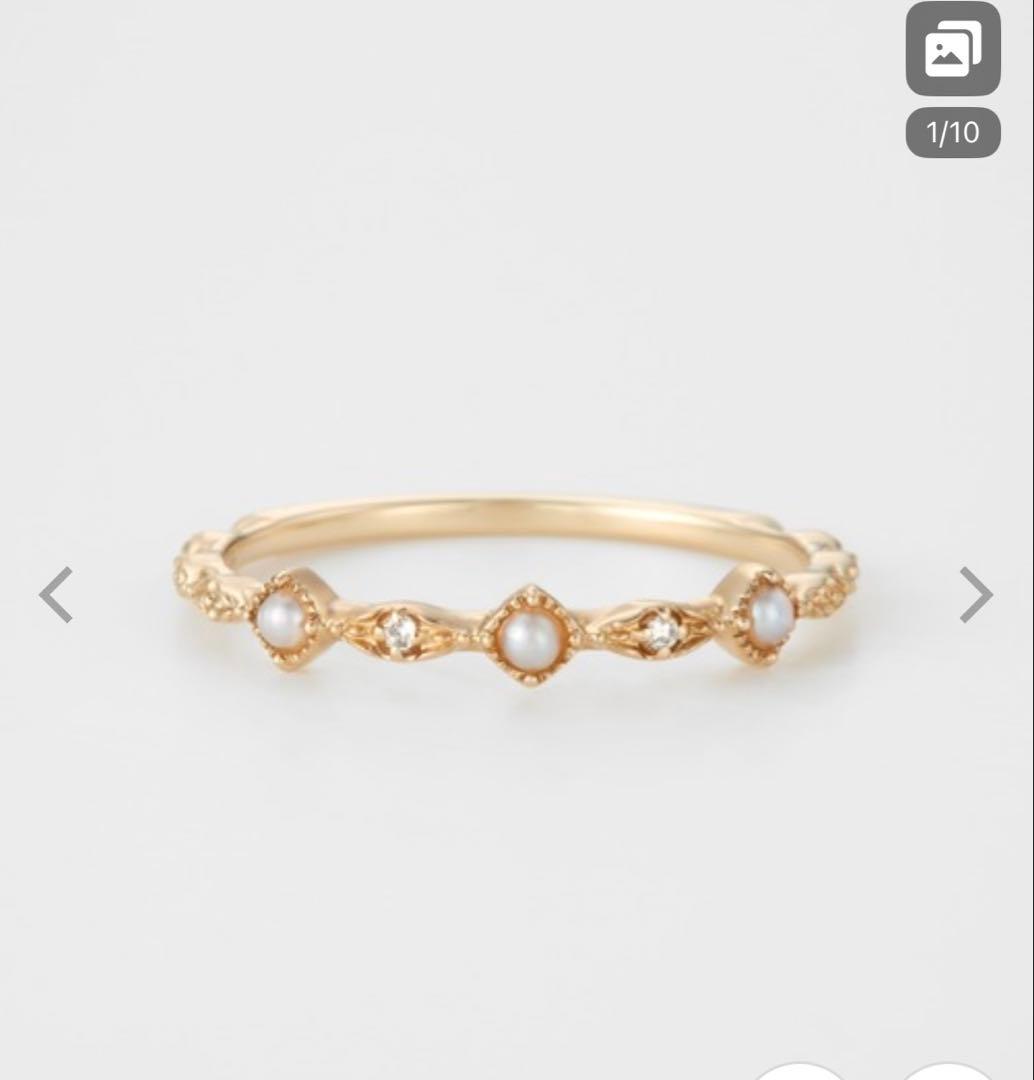Go to the next product image
This screenshot has width=1034, height=1080.
(975, 595)
